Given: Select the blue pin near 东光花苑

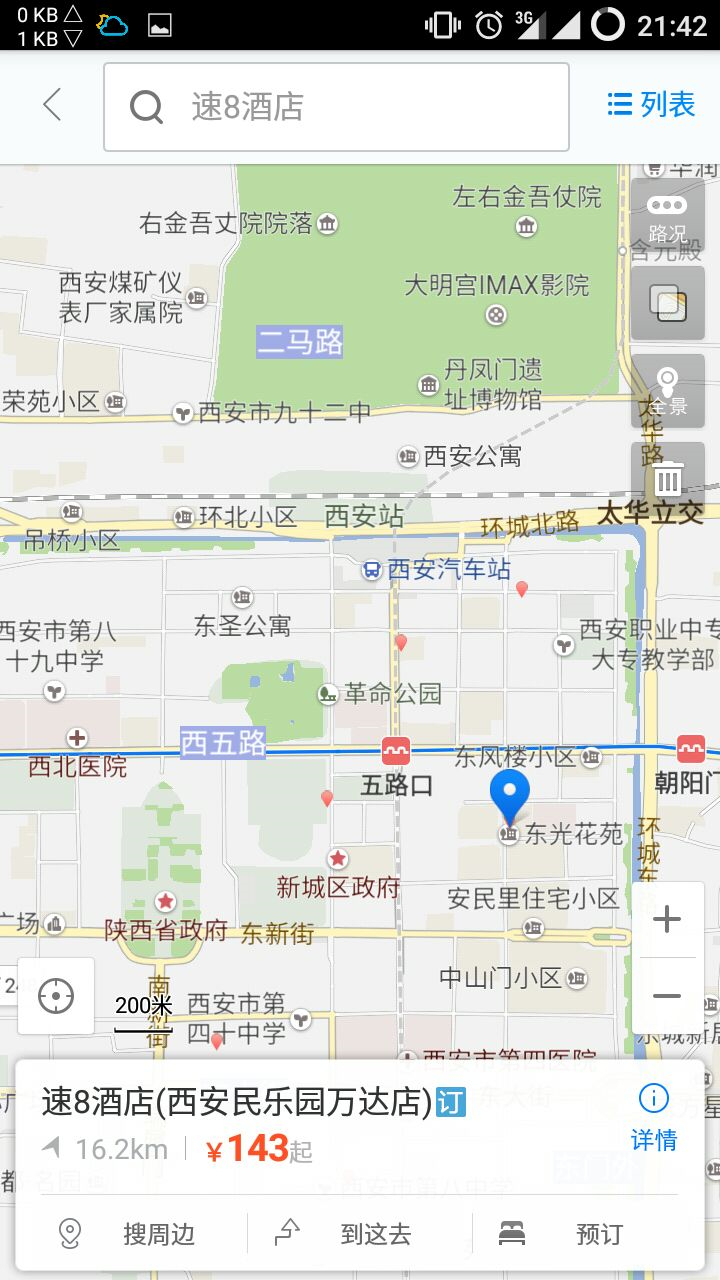Looking at the screenshot, I should [x=510, y=795].
